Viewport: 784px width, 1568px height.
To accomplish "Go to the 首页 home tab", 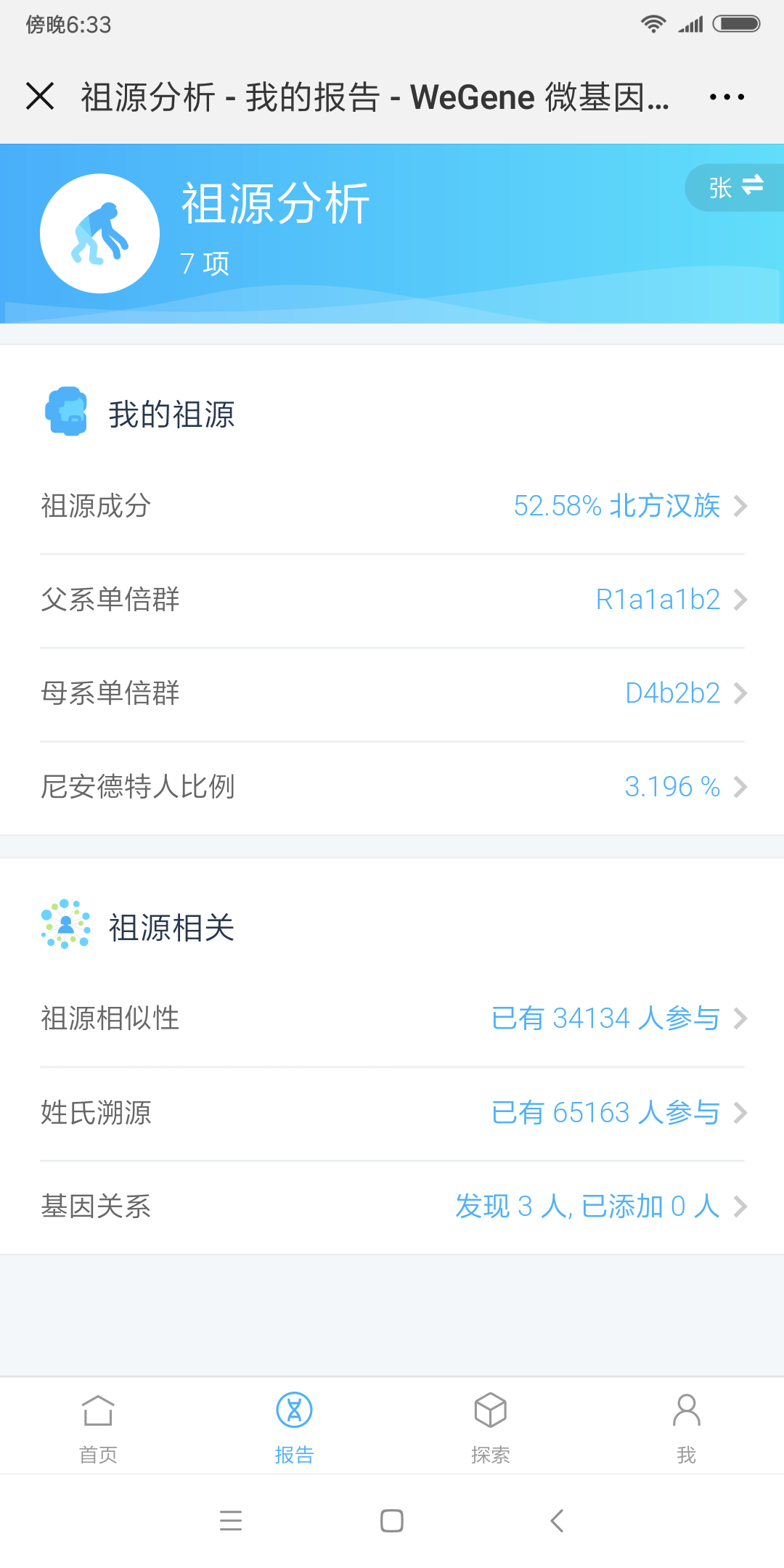I will pos(98,1427).
